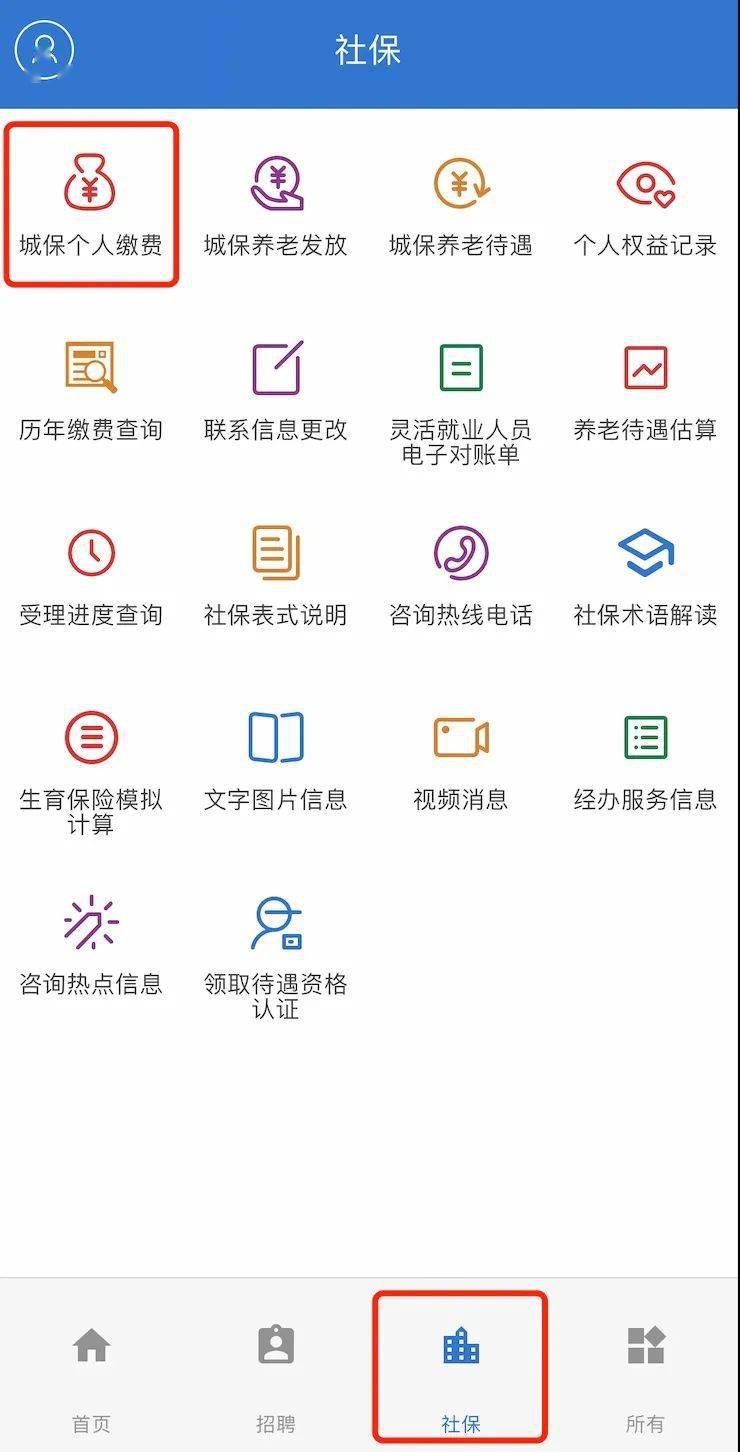The image size is (740, 1452).
Task: Open 社保术语解读
Action: tap(645, 575)
